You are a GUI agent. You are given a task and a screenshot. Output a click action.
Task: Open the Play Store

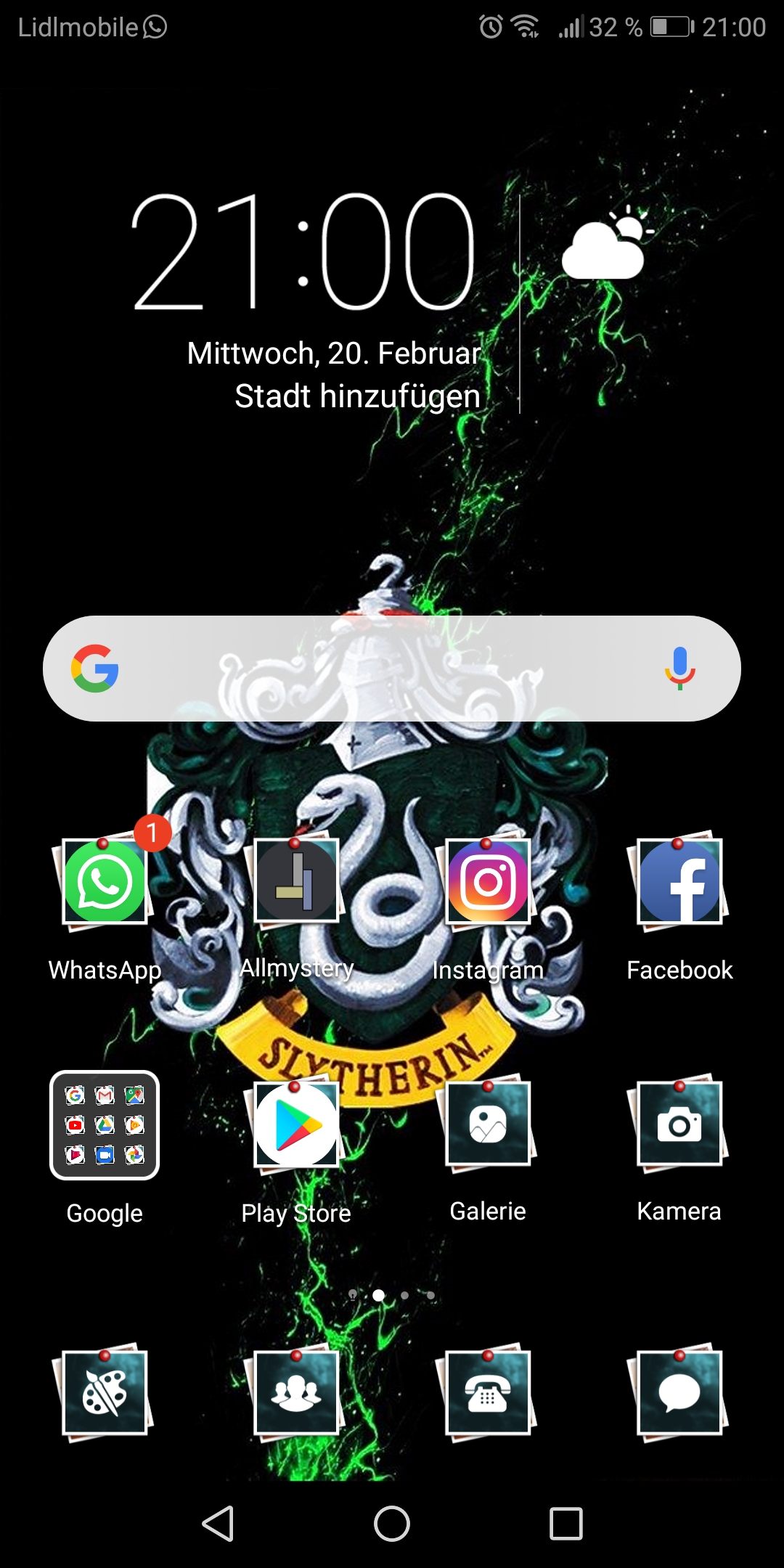click(297, 1124)
